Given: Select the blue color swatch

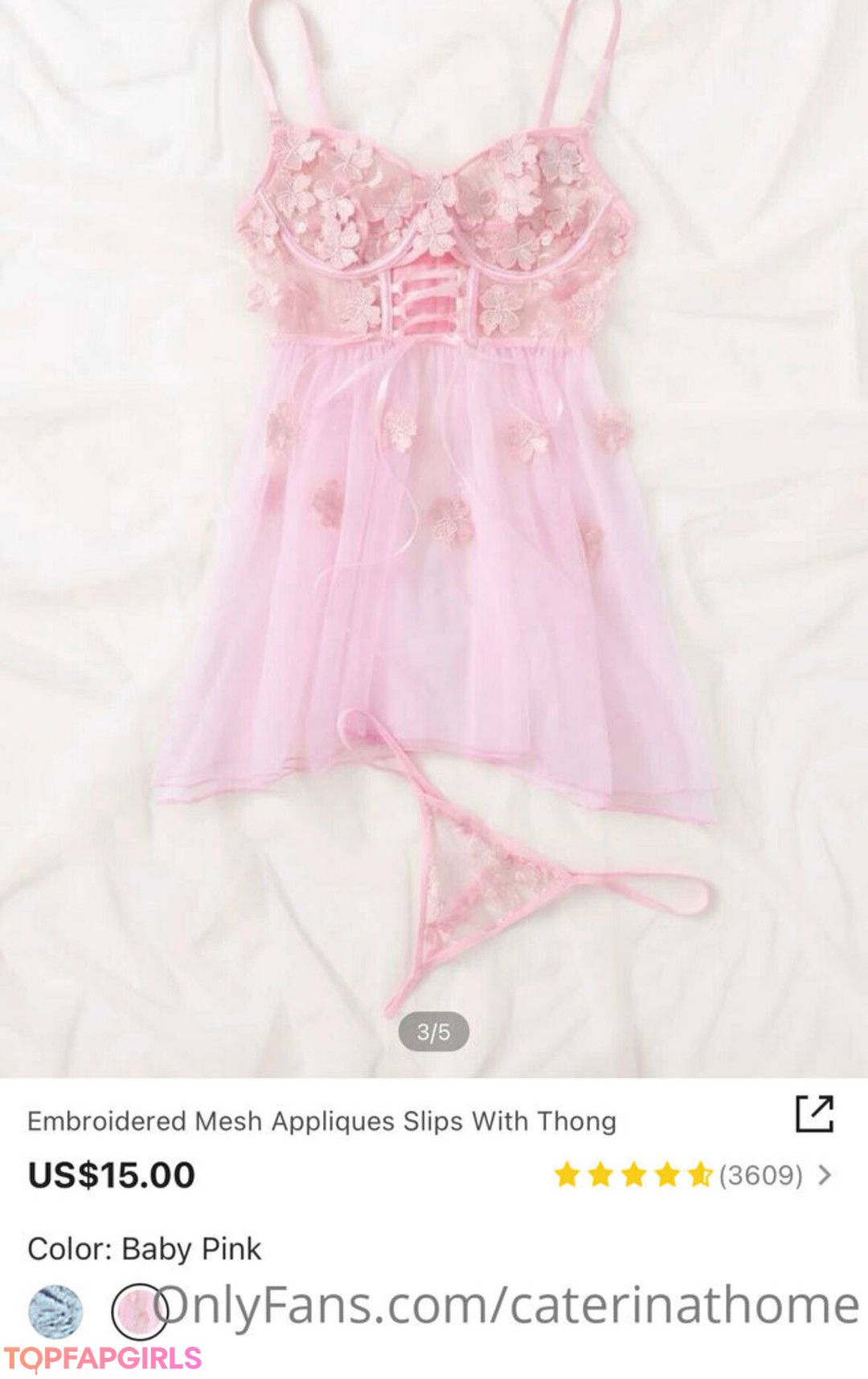Looking at the screenshot, I should point(55,1311).
